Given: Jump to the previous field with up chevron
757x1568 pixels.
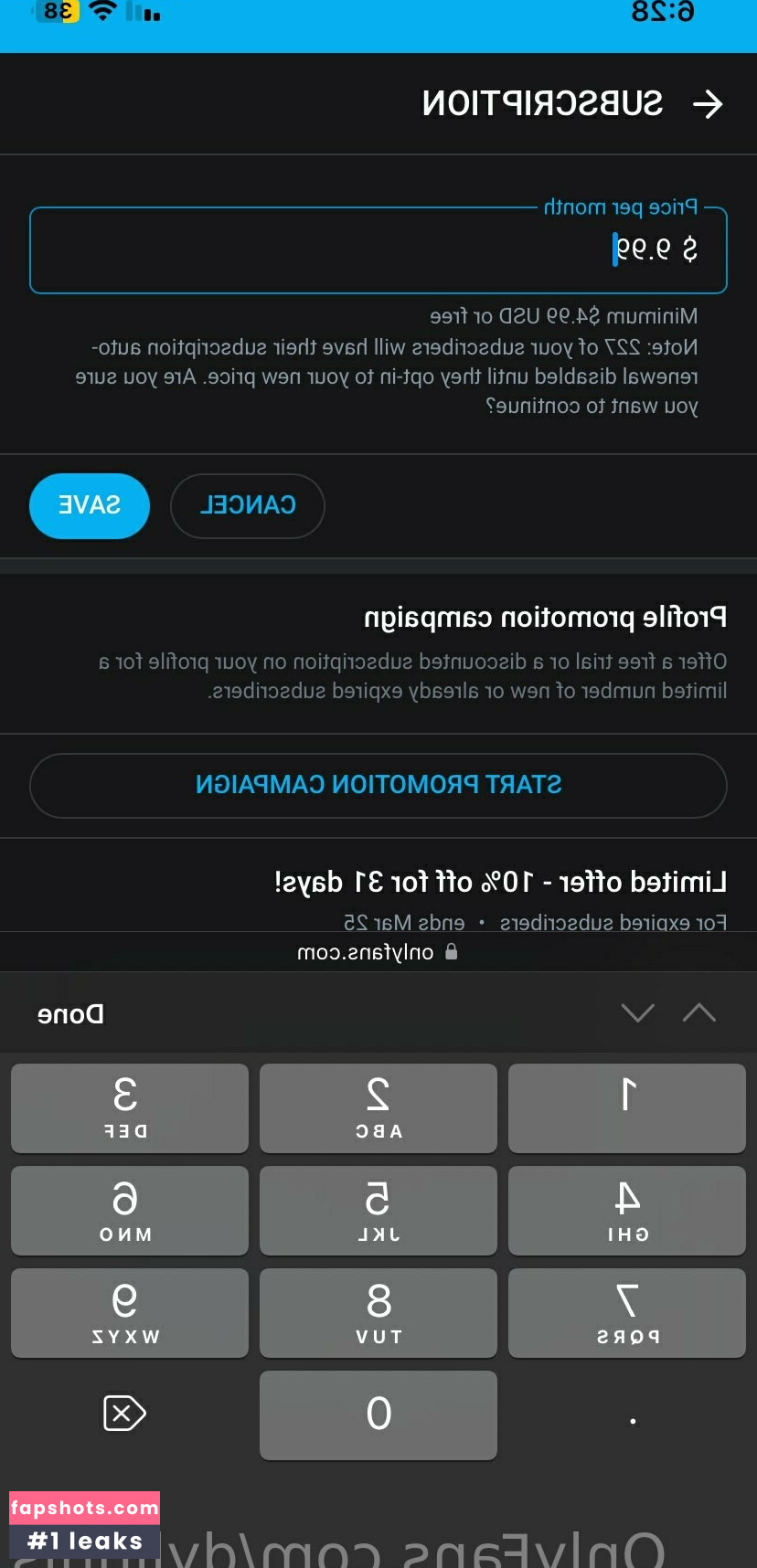Looking at the screenshot, I should [x=699, y=1013].
